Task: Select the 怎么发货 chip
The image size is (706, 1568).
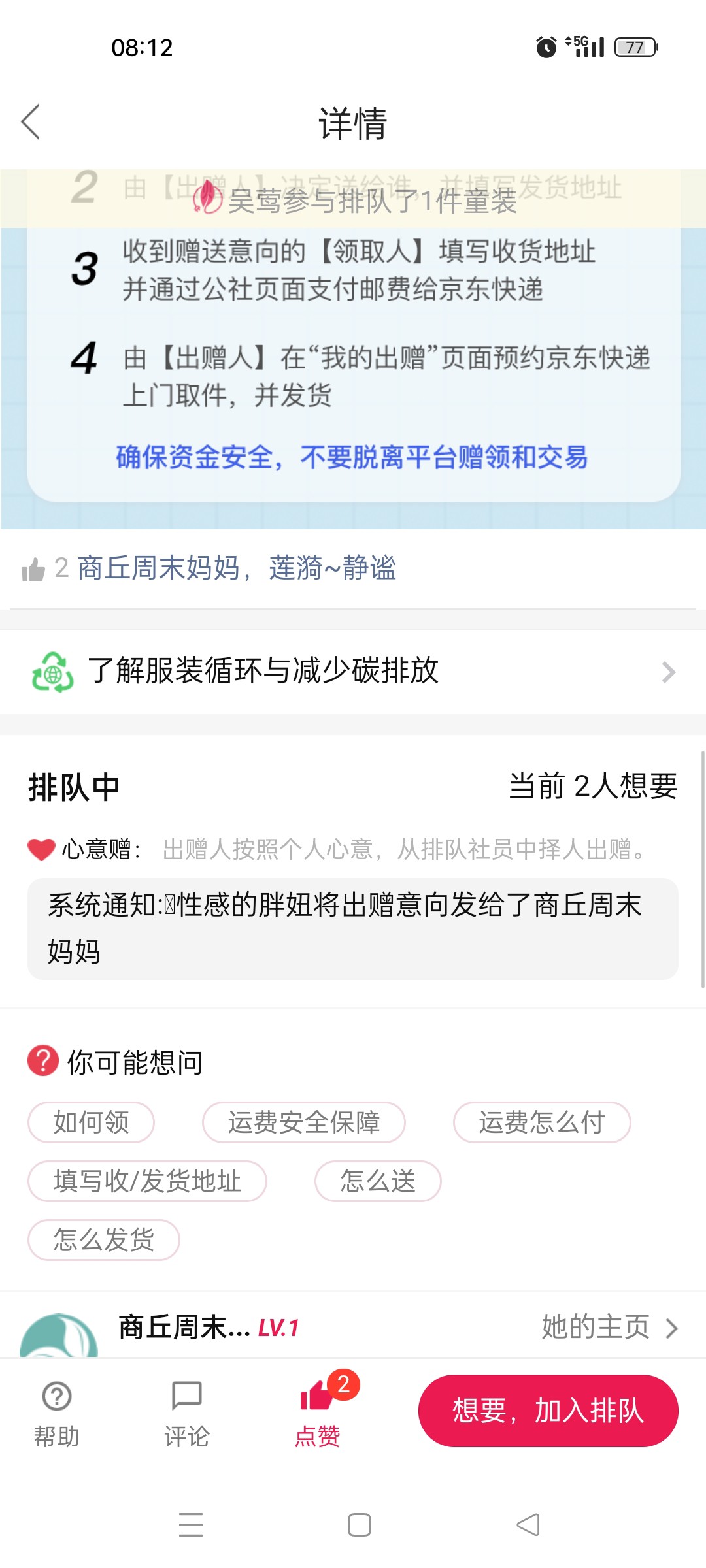Action: point(103,1240)
